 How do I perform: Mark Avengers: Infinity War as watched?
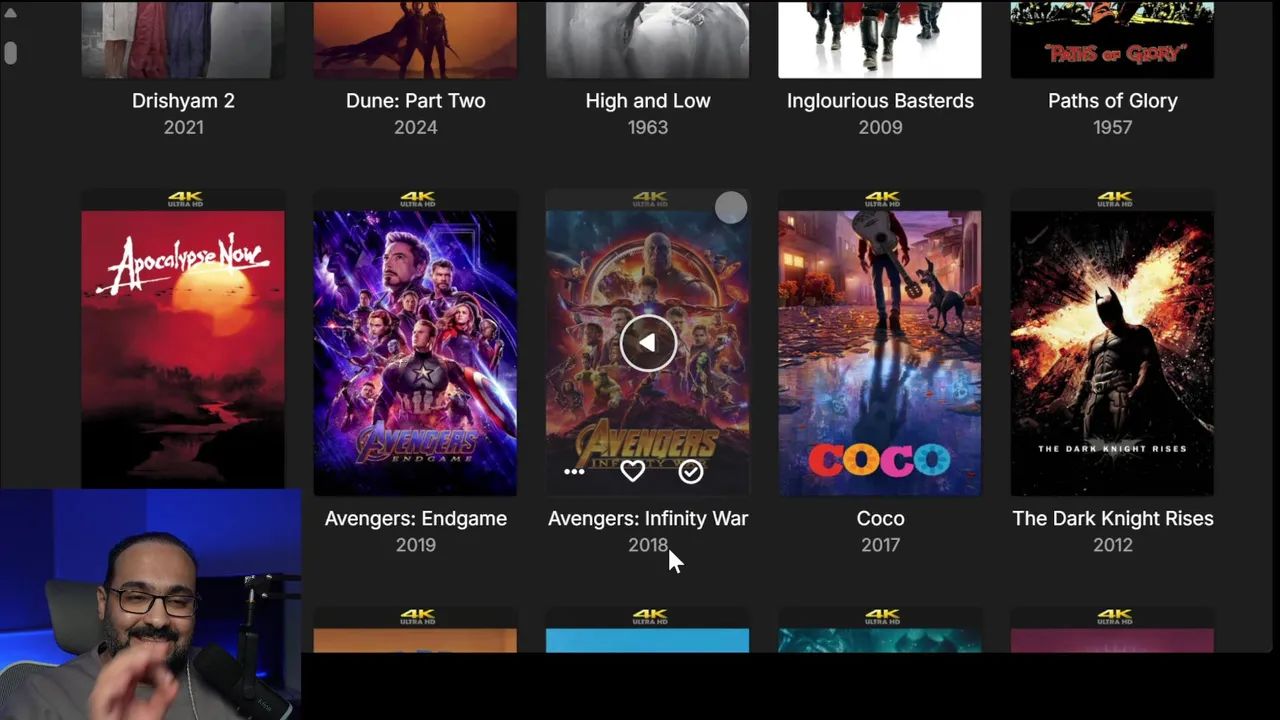(x=690, y=471)
